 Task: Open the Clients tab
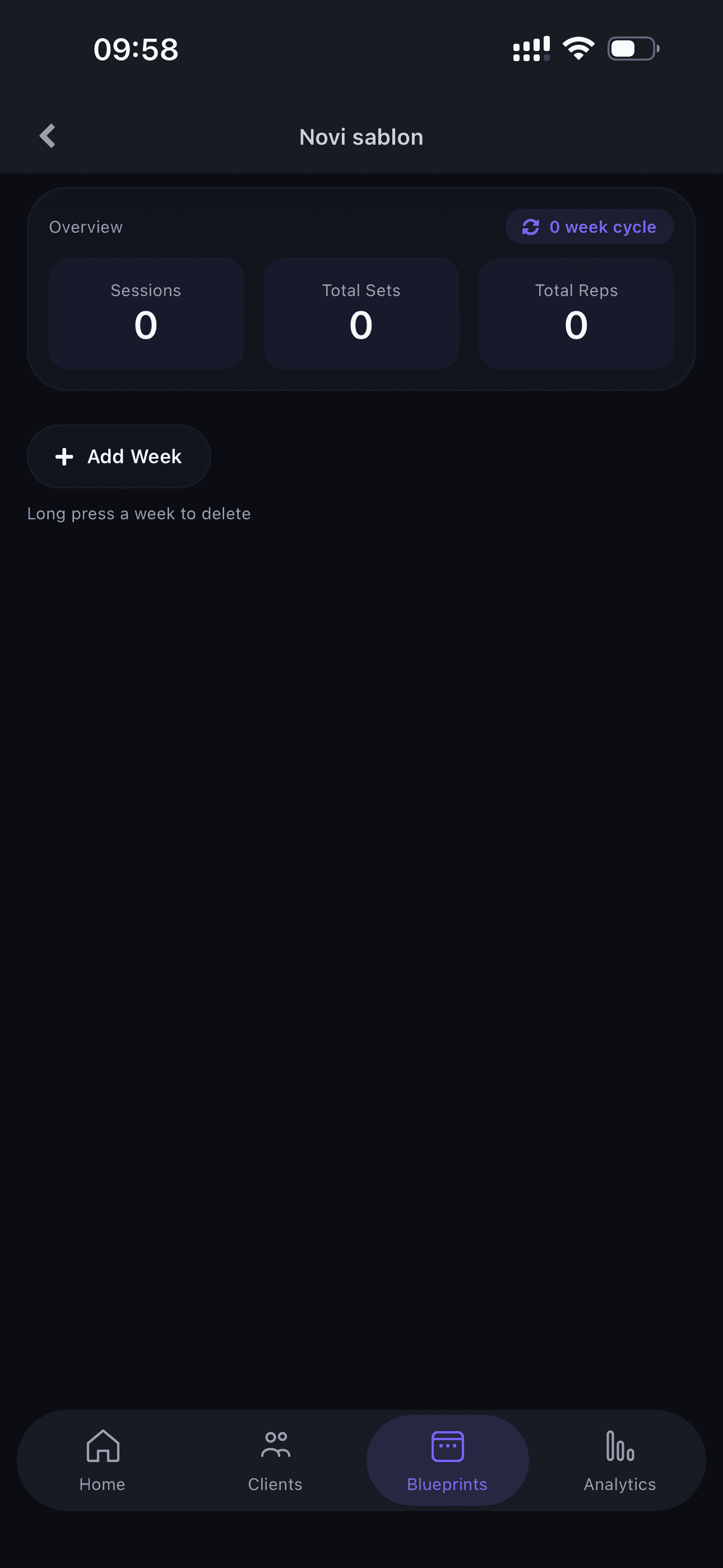click(x=275, y=1460)
